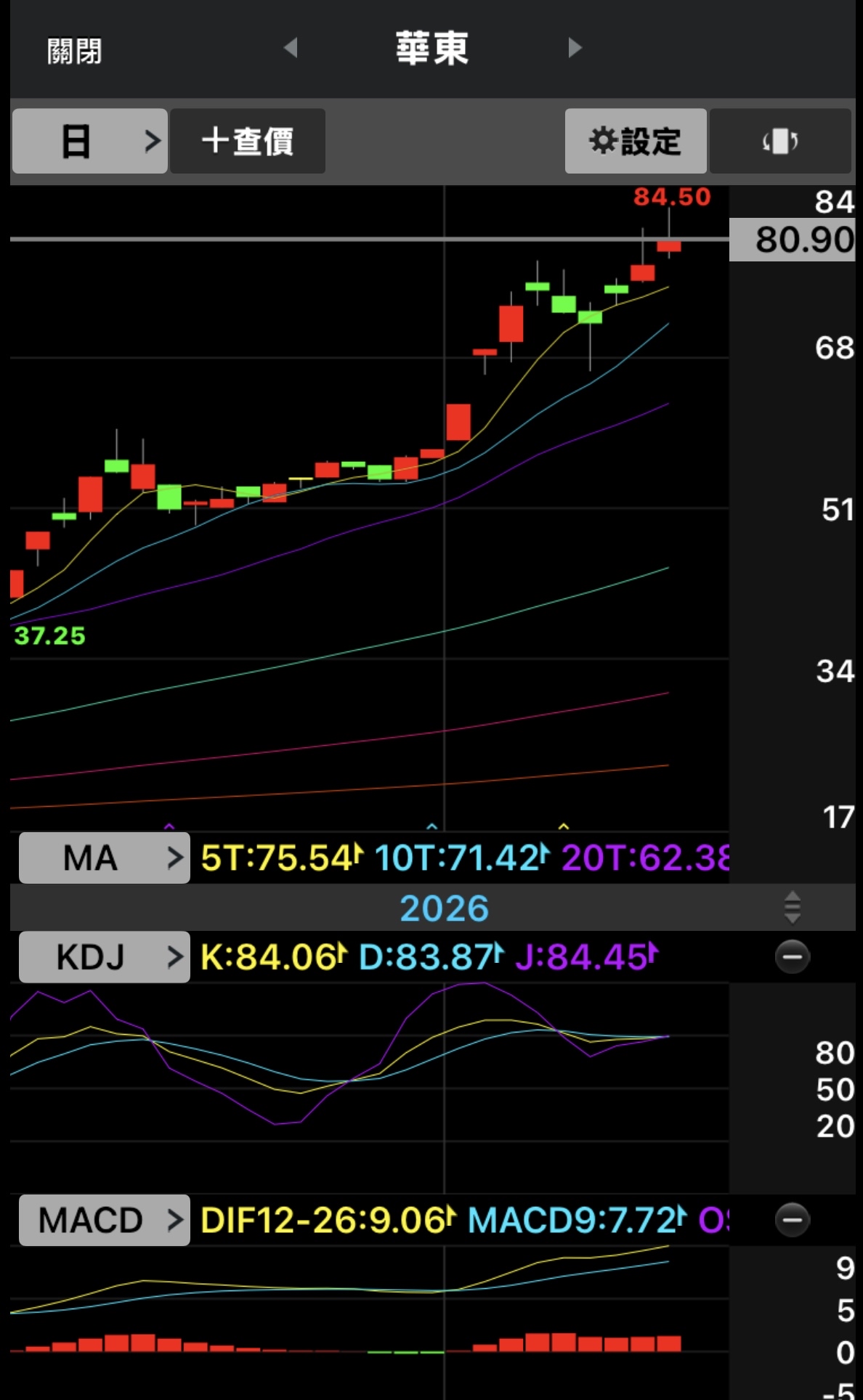Remove the MACD indicator panel
The height and width of the screenshot is (1400, 863).
(792, 1220)
